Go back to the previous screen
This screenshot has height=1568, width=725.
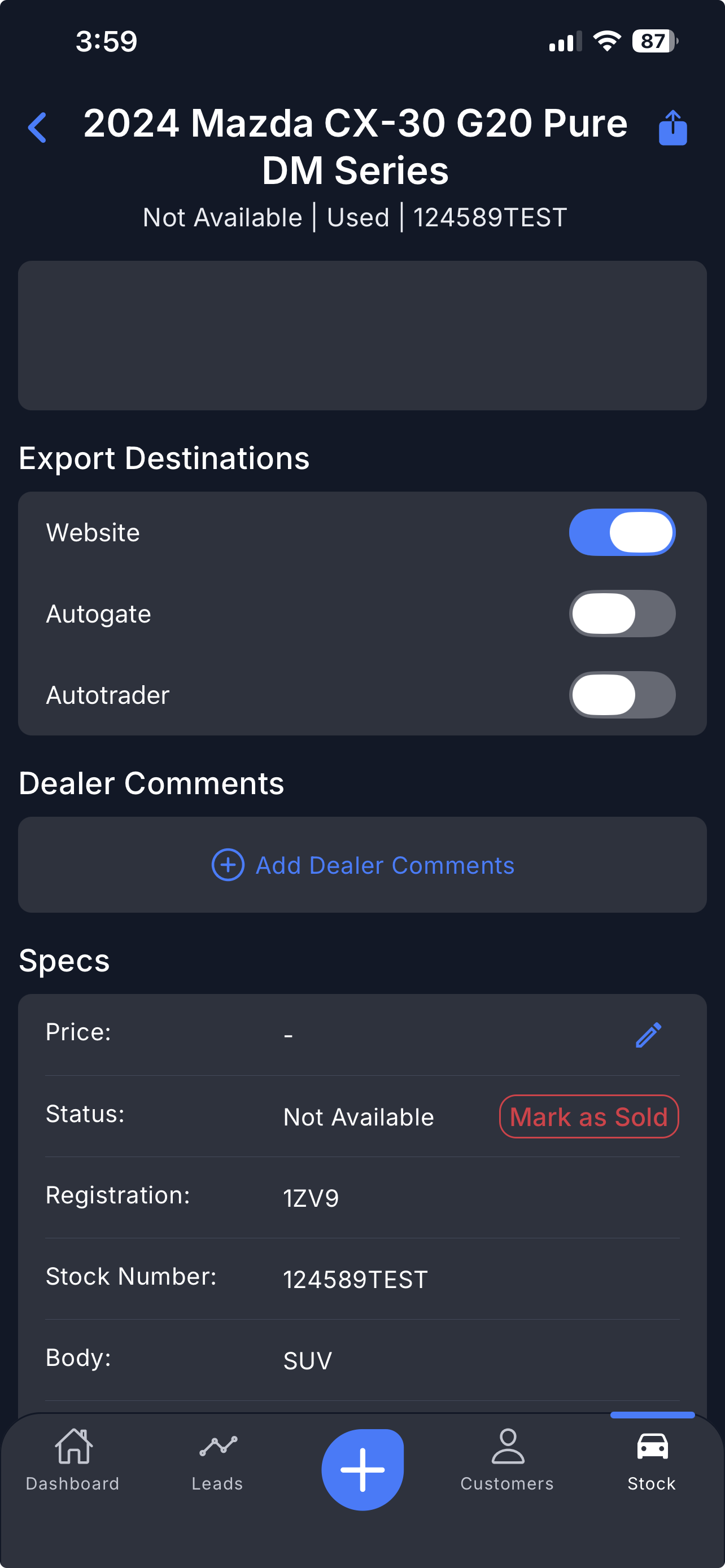click(38, 128)
